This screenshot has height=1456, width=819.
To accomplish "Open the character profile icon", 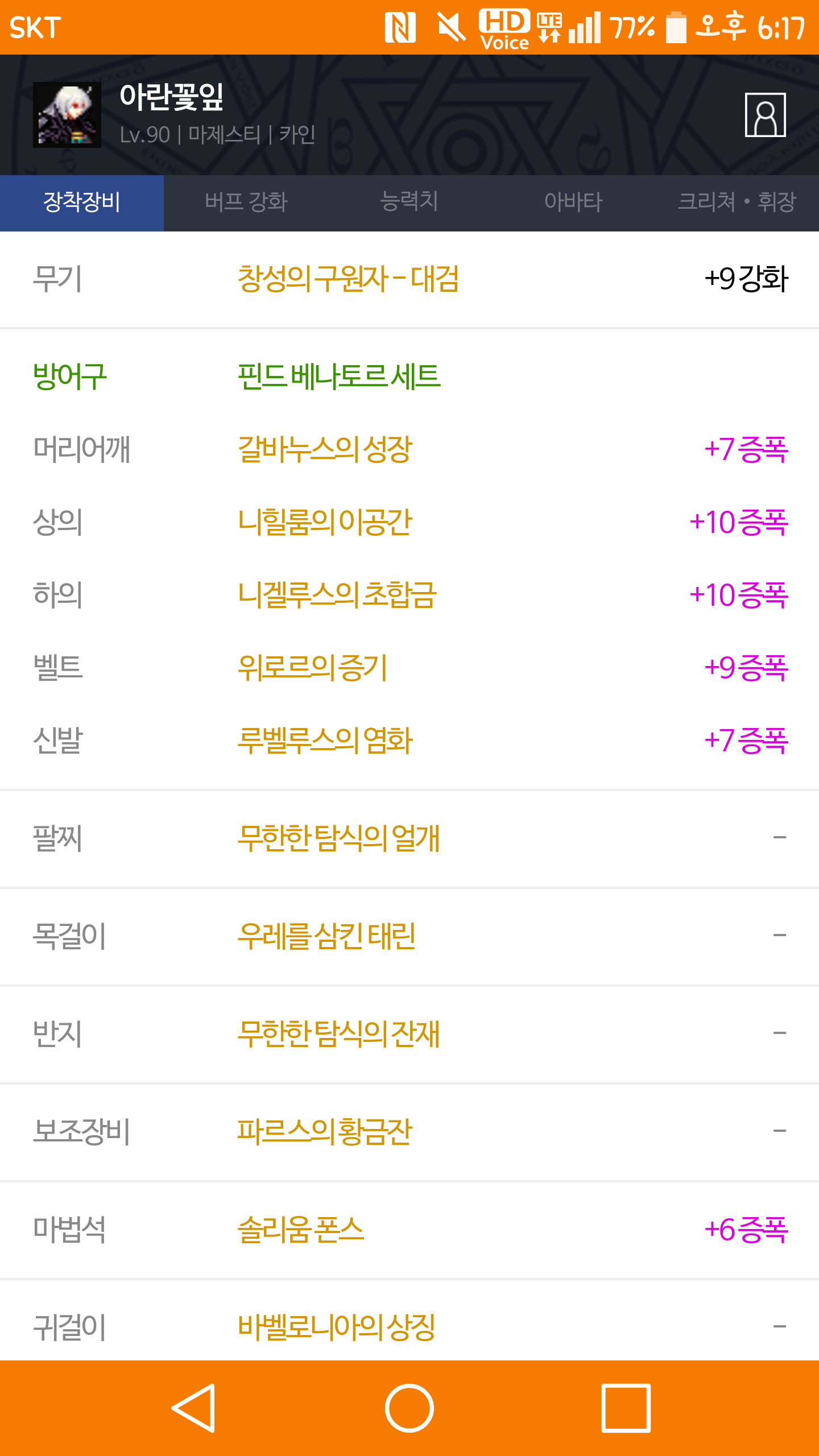I will point(765,115).
